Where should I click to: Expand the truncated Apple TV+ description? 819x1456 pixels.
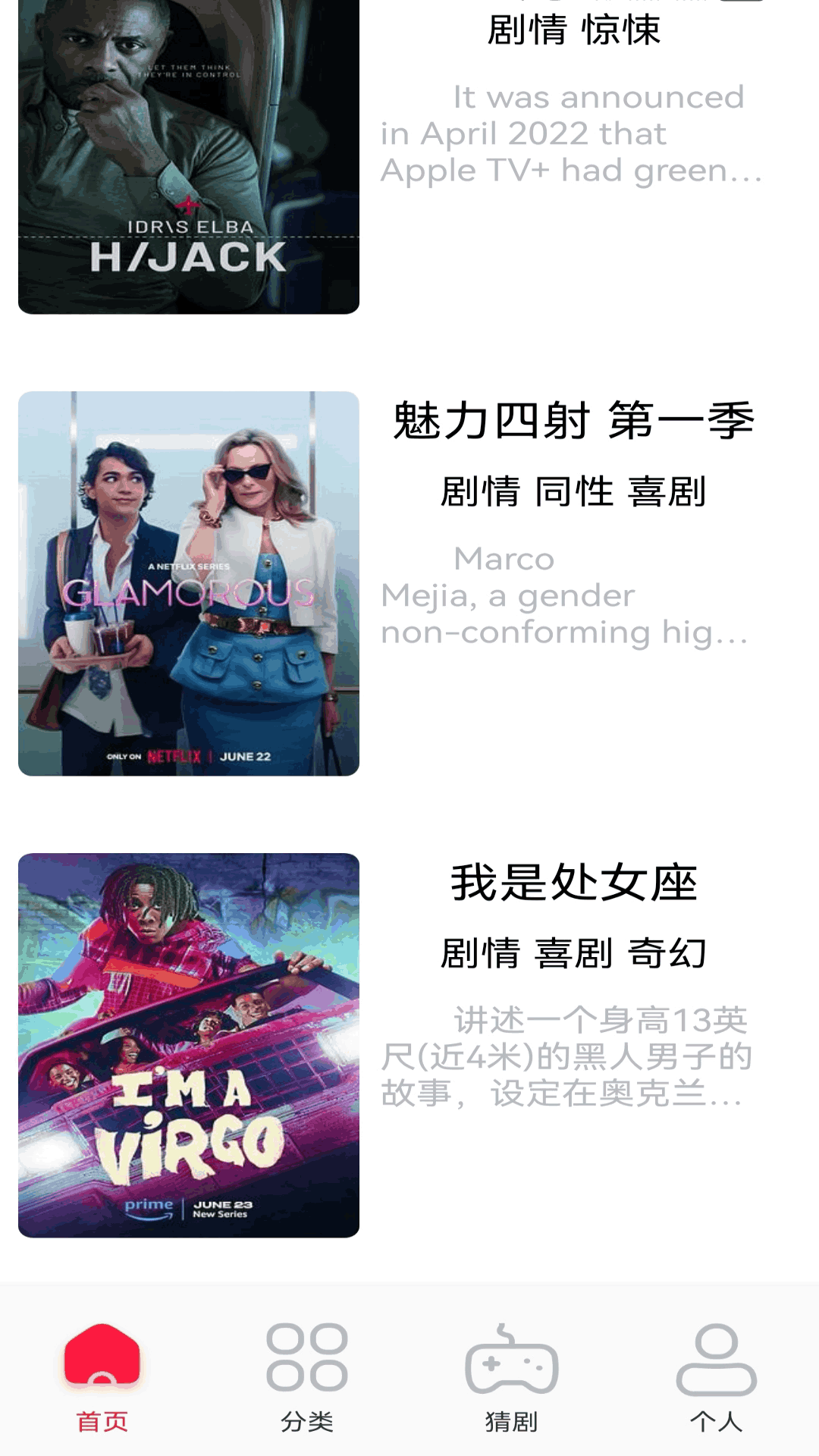tap(569, 136)
